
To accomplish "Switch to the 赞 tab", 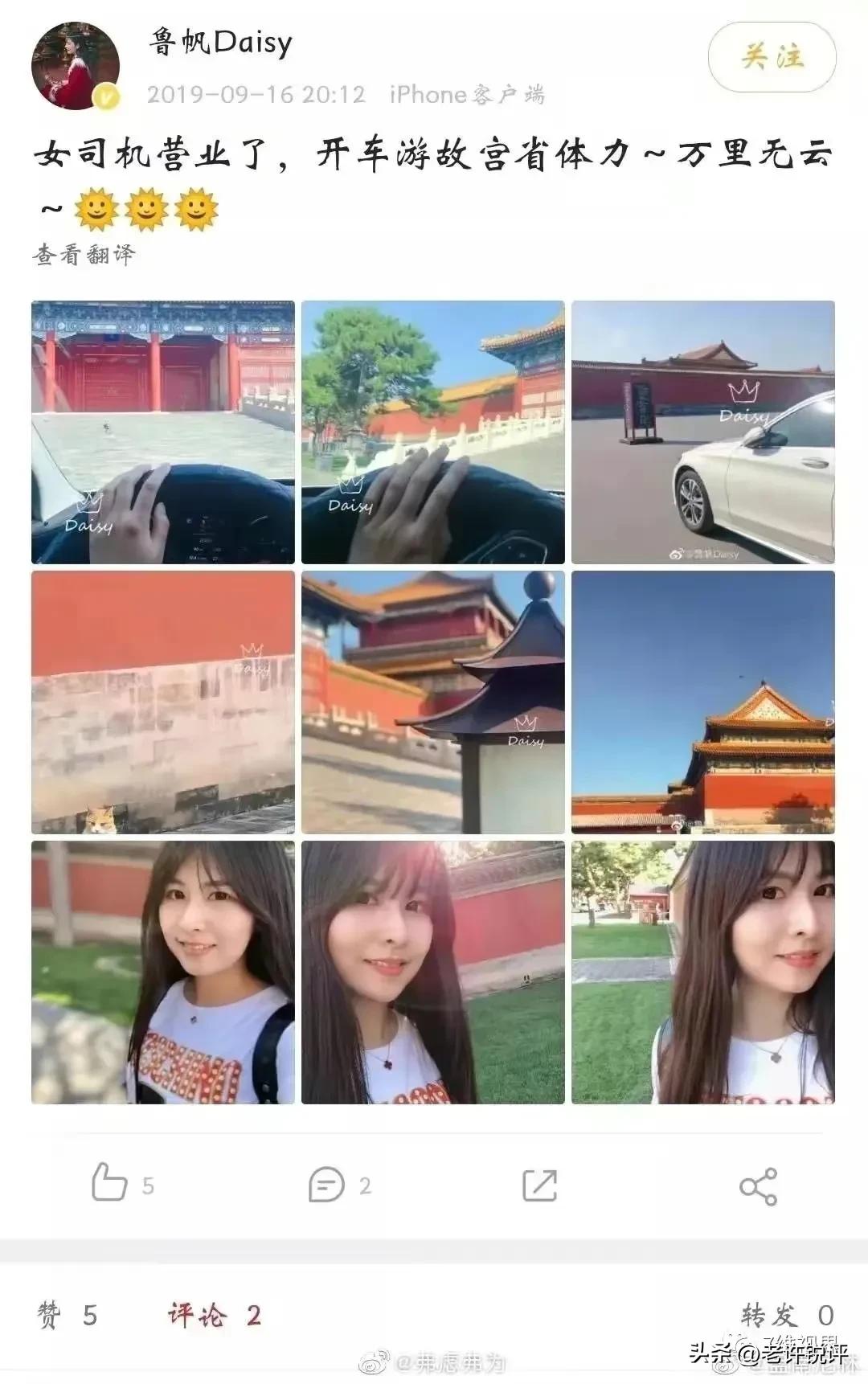I will [x=68, y=1315].
